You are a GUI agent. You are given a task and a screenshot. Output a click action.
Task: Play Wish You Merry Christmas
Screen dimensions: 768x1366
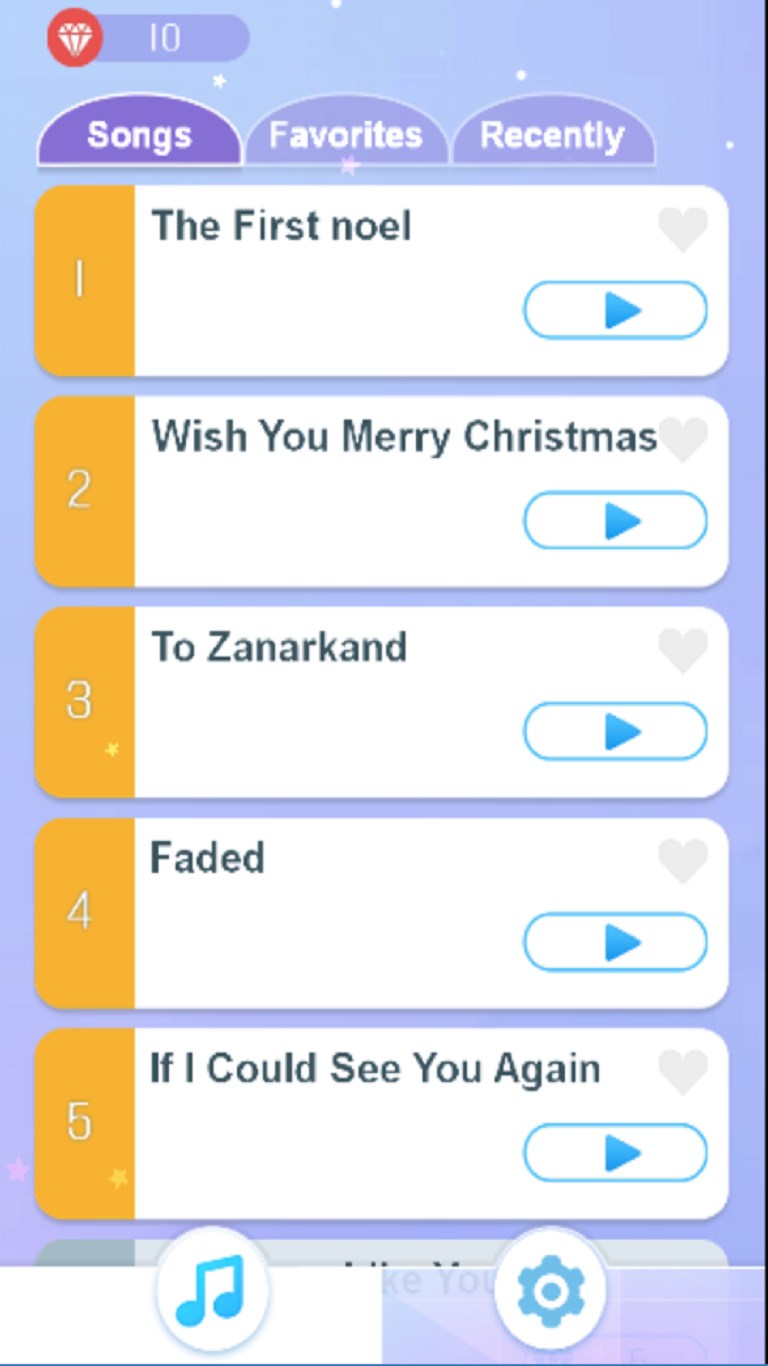coord(615,521)
